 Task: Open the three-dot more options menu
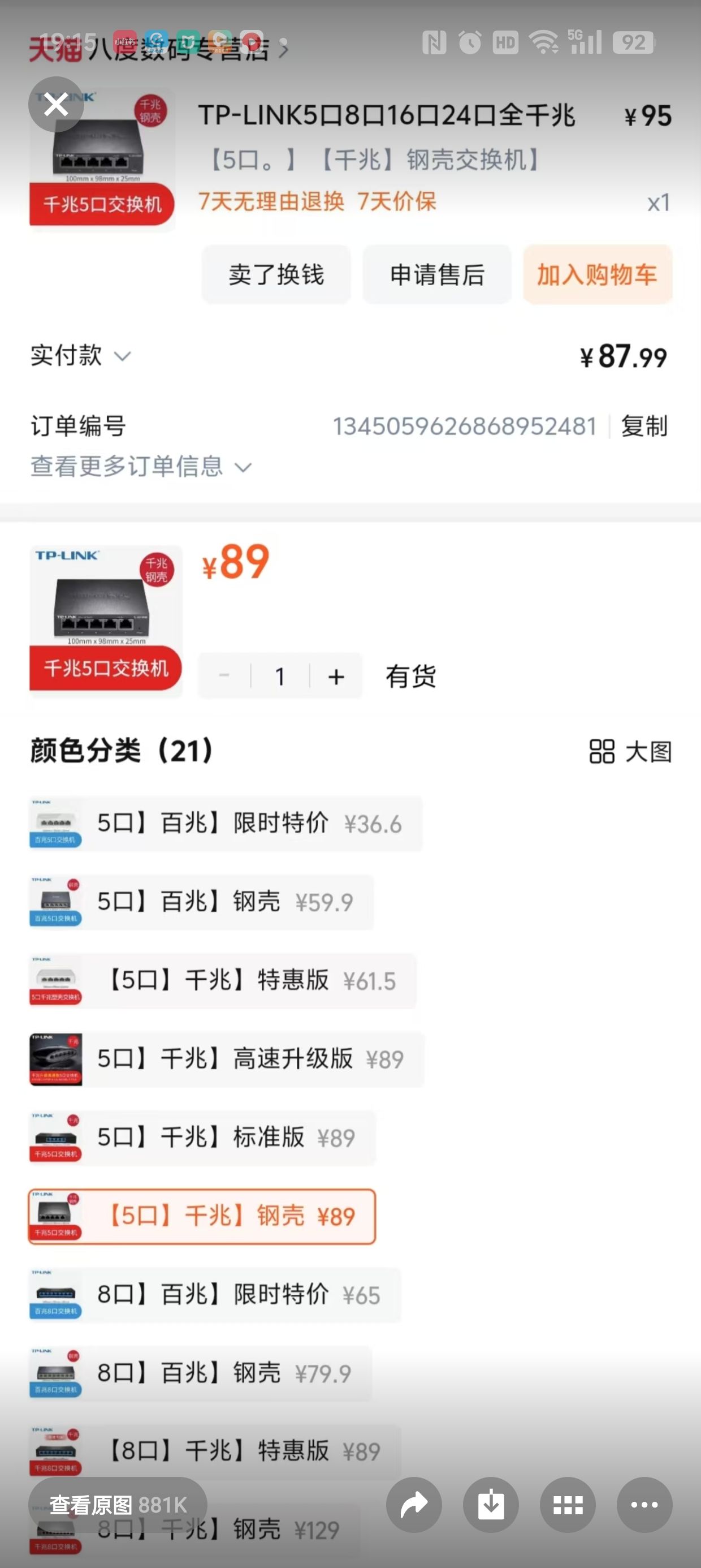tap(644, 1505)
